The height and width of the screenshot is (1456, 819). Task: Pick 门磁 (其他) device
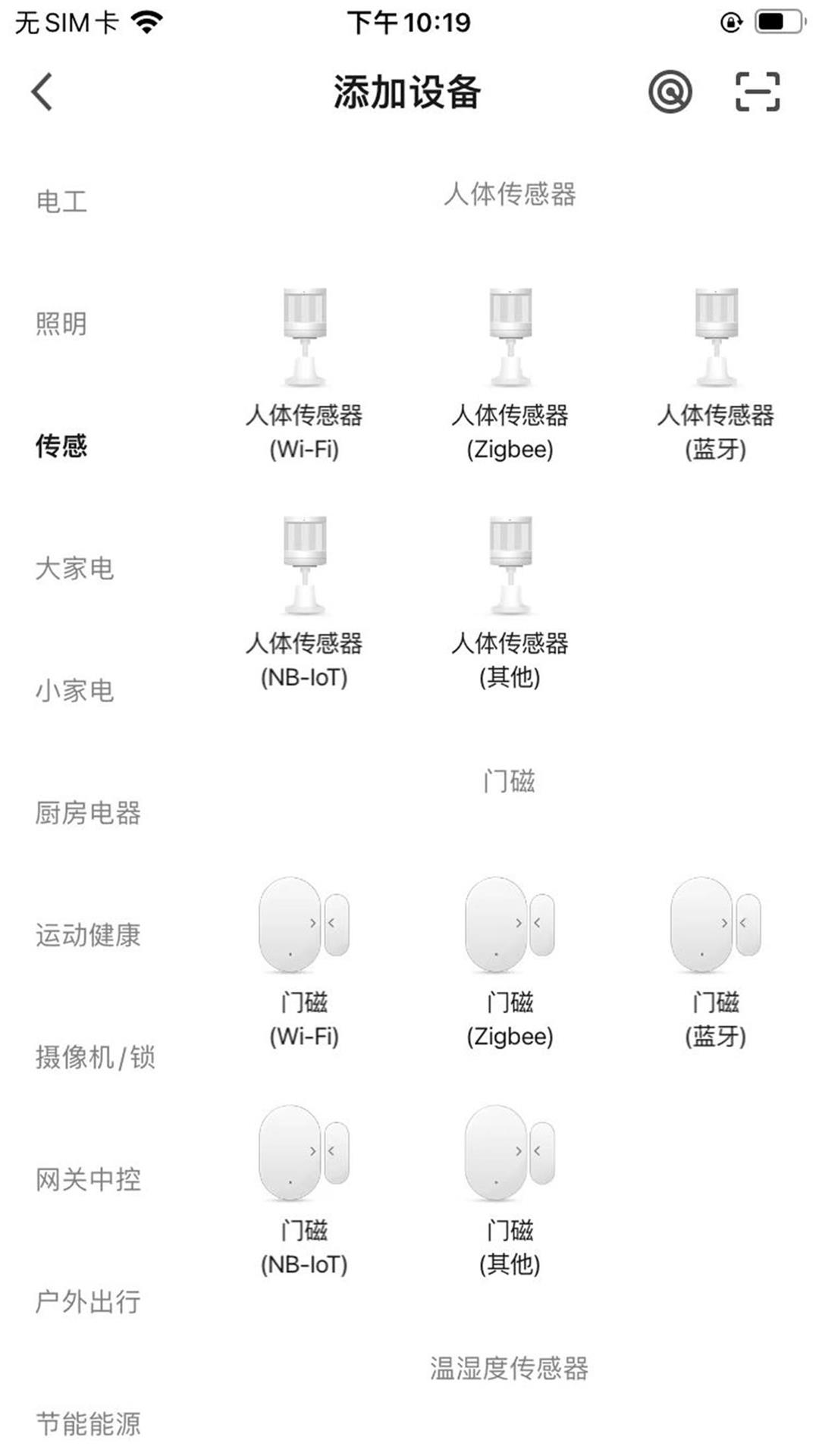510,1188
